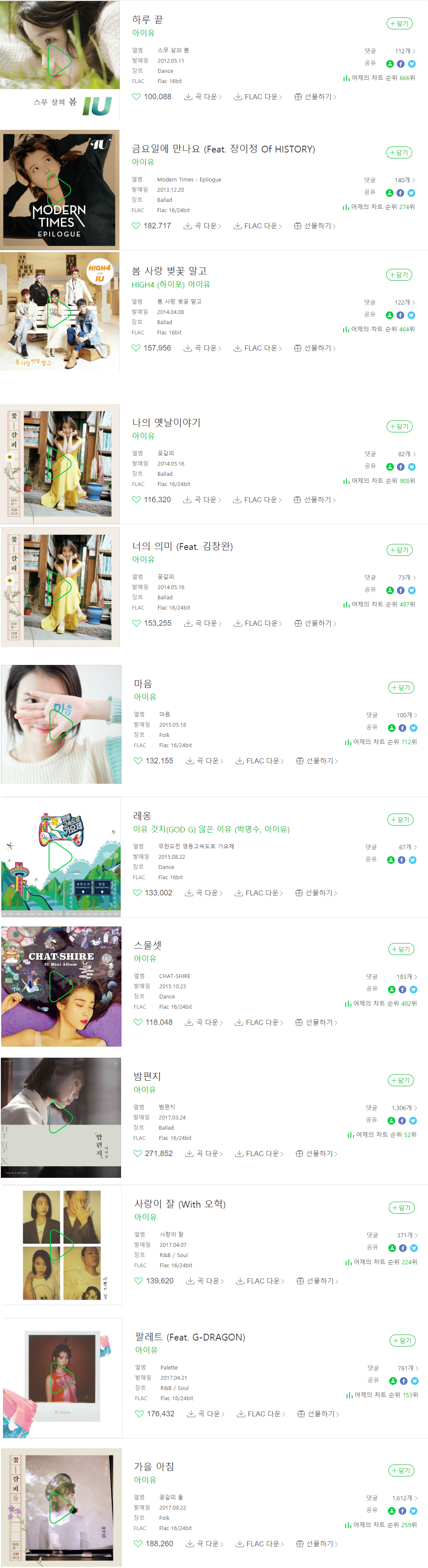Add 마음 with the 담기 button

click(401, 688)
